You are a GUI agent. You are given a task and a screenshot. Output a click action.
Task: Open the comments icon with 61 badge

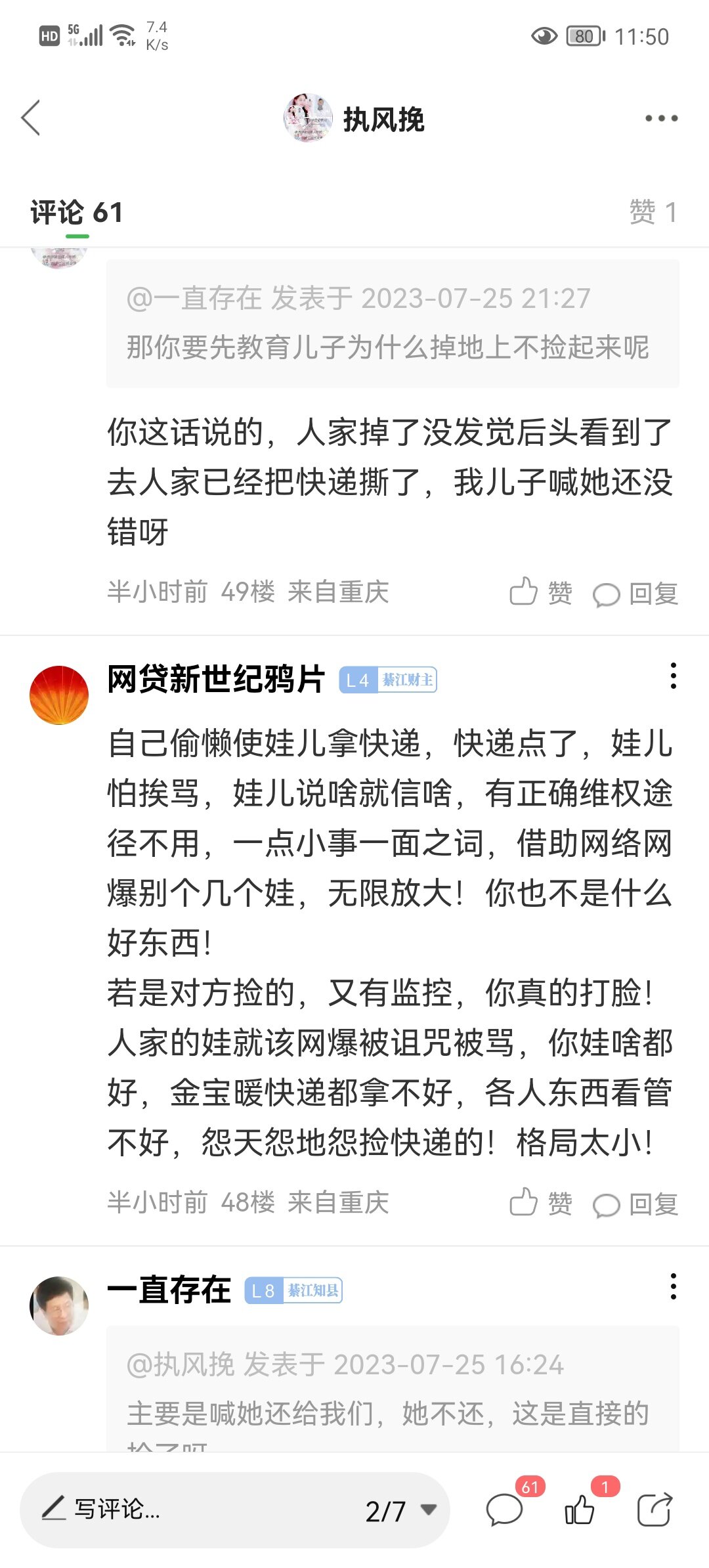[504, 1510]
